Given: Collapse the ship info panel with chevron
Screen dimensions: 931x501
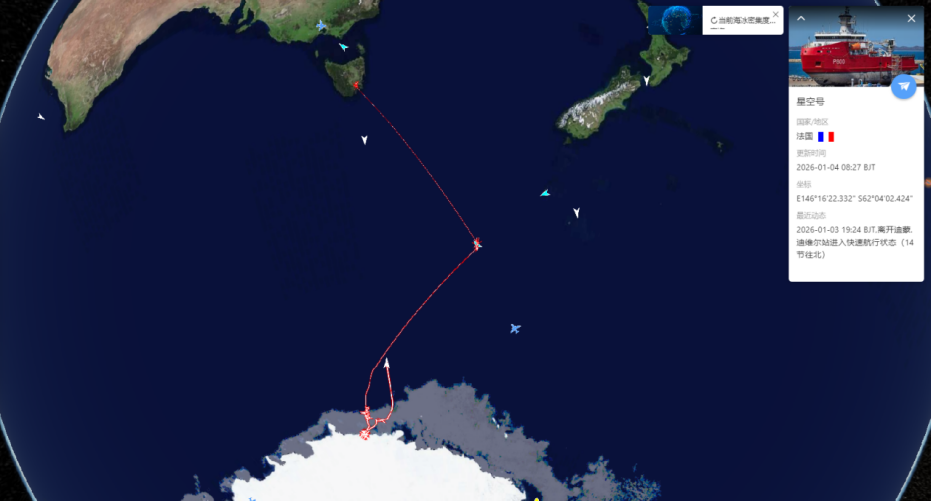Looking at the screenshot, I should [801, 18].
